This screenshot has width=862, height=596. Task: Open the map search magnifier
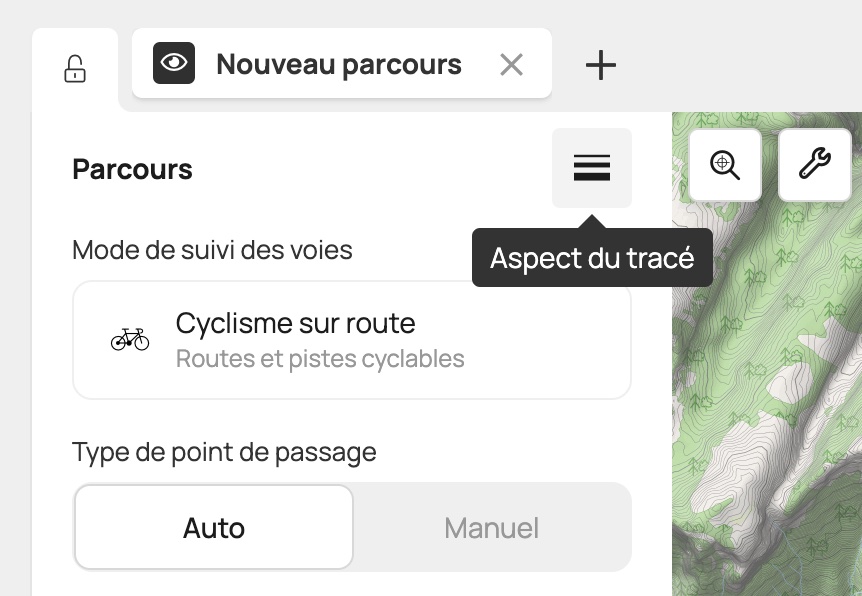tap(725, 165)
